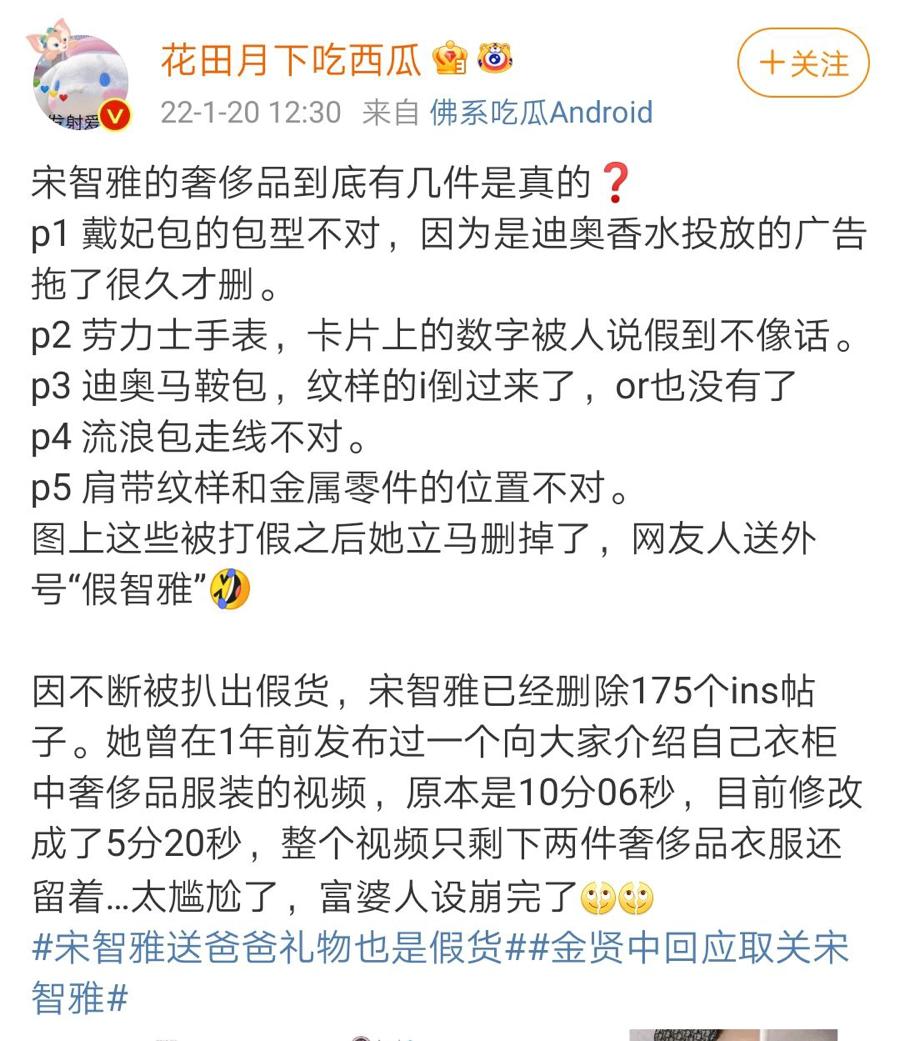
Task: Click the Weibo VIP crown icon beside username
Action: point(452,58)
